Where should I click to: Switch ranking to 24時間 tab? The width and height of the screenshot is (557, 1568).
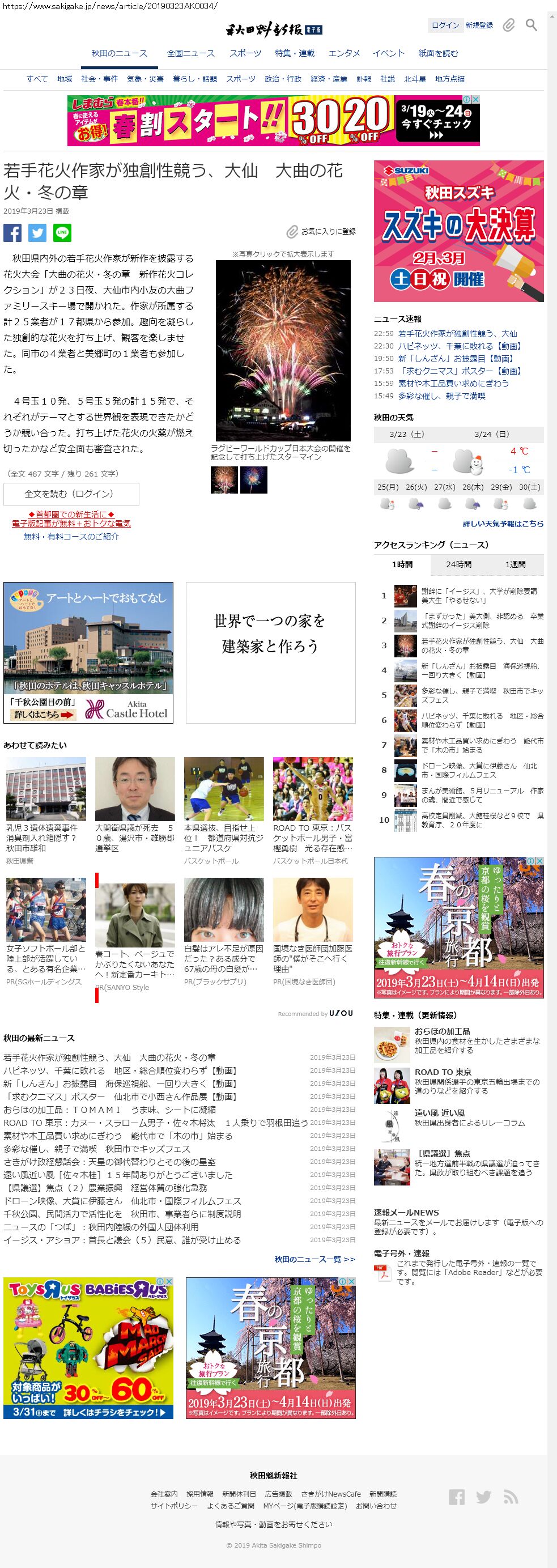(458, 564)
